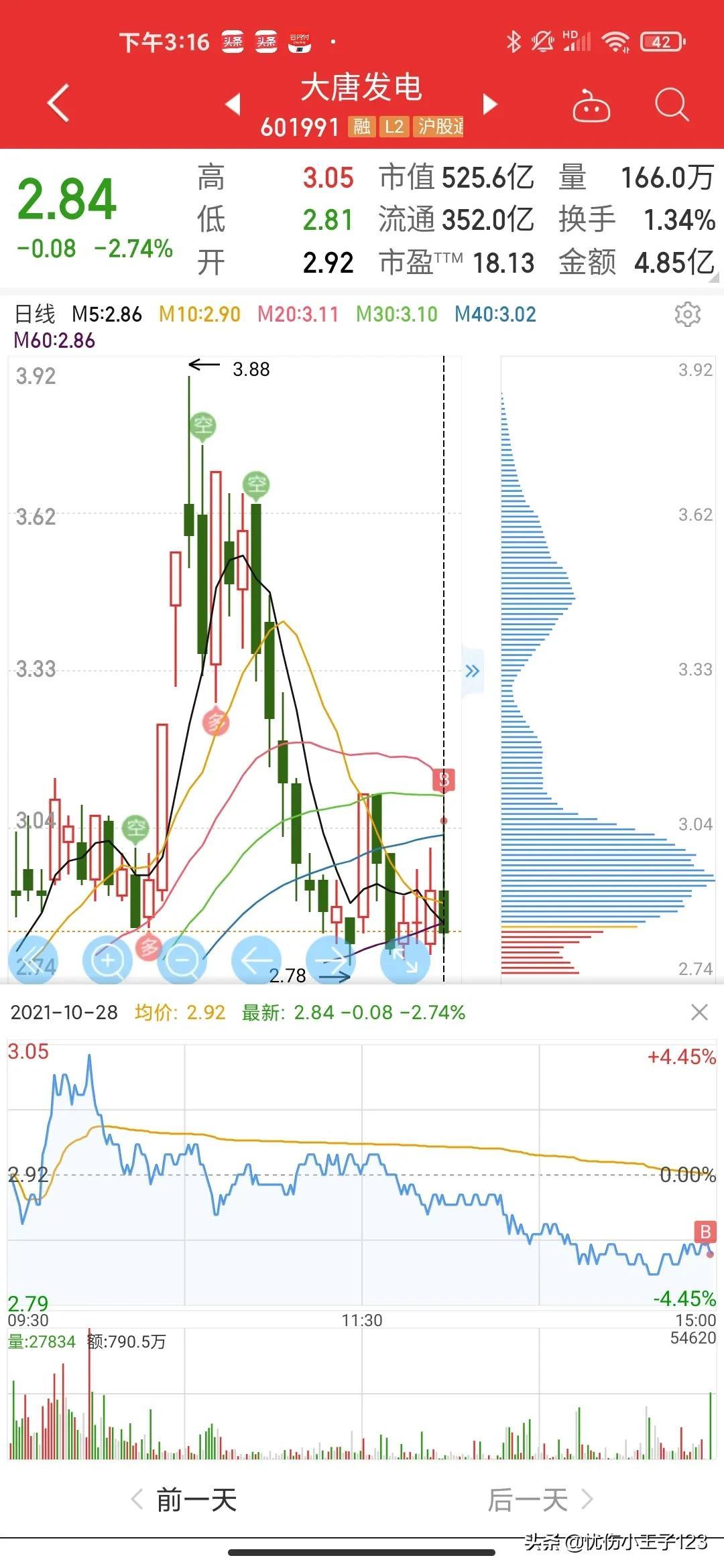Jump to earliest candles with double-left button

click(32, 961)
